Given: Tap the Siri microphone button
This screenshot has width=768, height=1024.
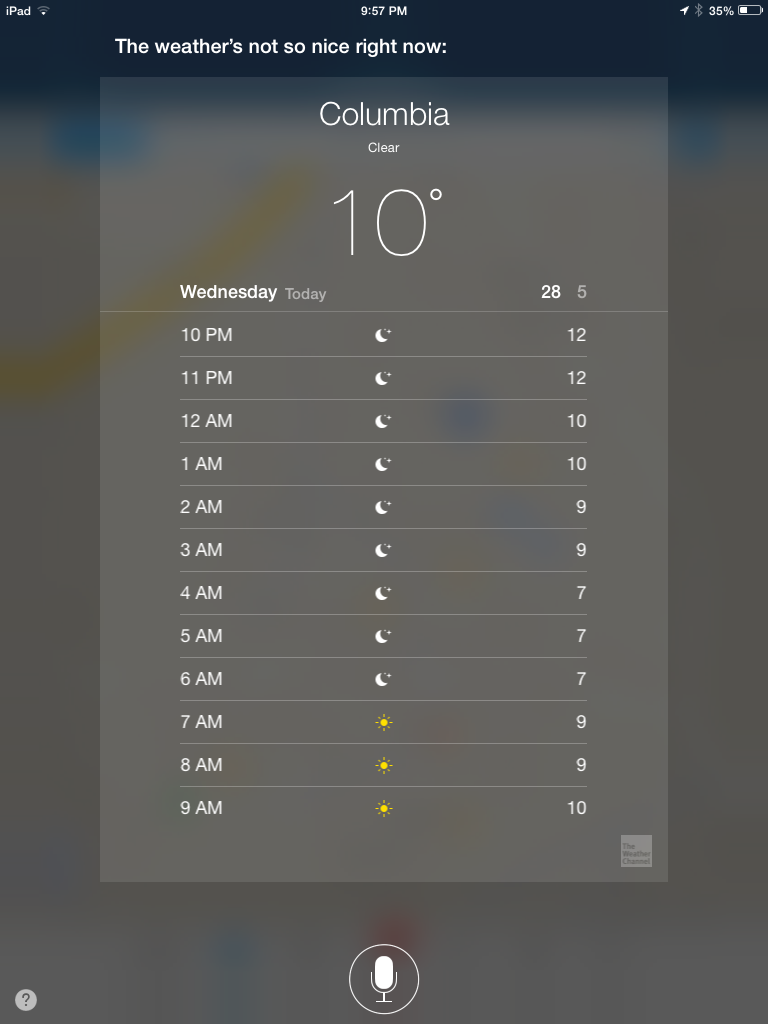Looking at the screenshot, I should point(384,979).
